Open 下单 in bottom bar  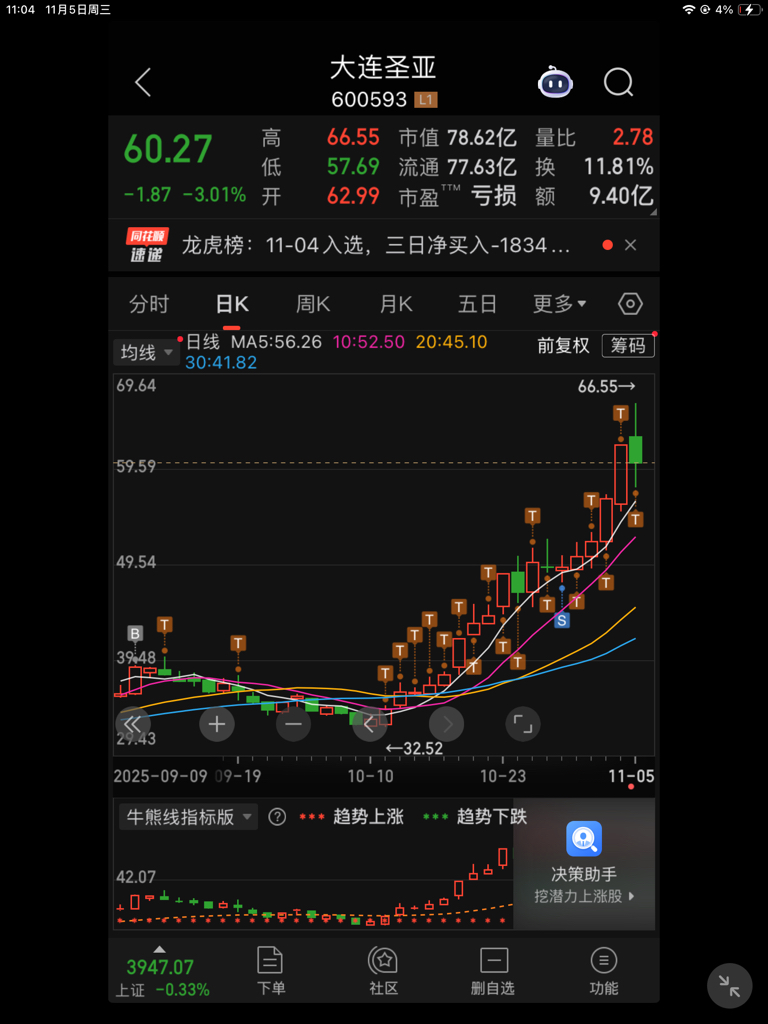click(x=271, y=971)
